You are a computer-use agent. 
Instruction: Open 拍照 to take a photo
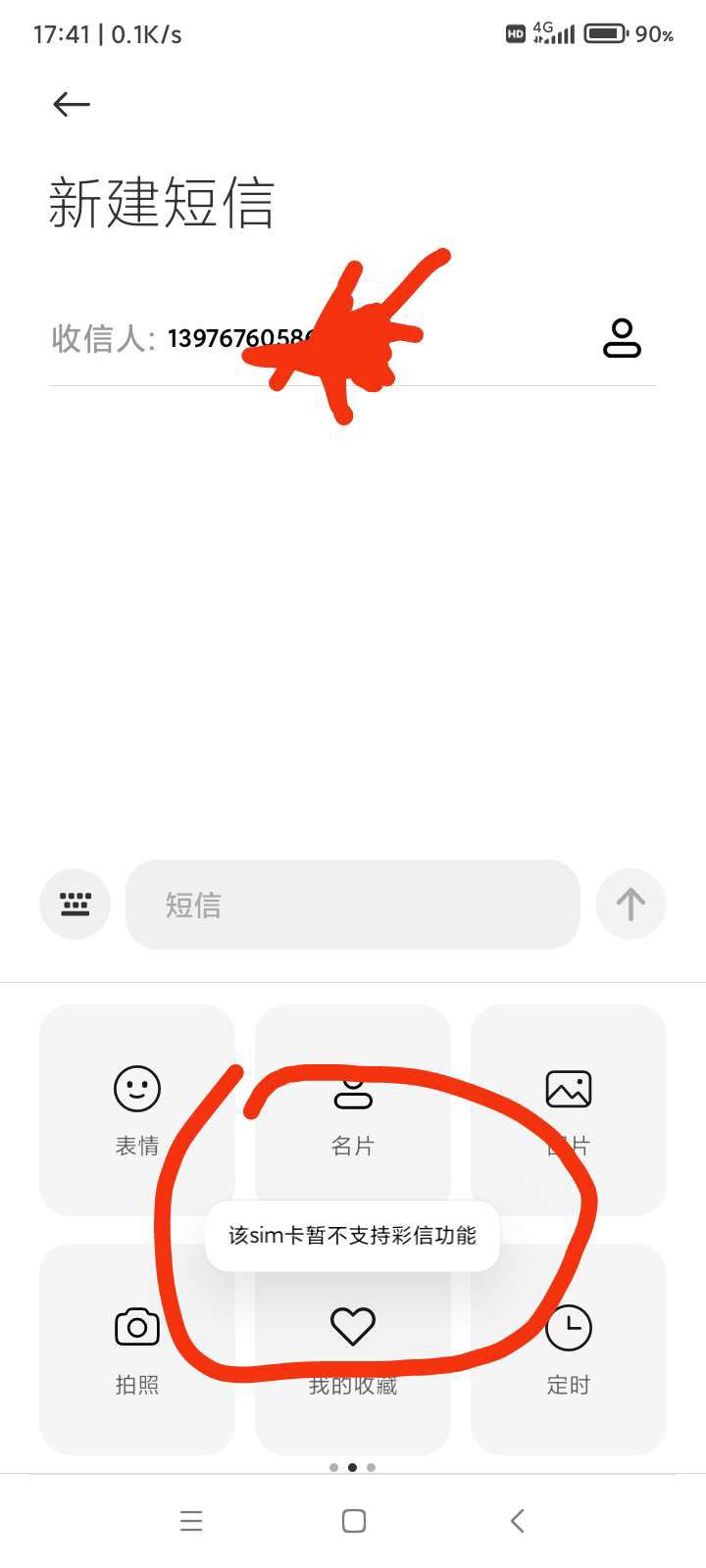tap(137, 1348)
